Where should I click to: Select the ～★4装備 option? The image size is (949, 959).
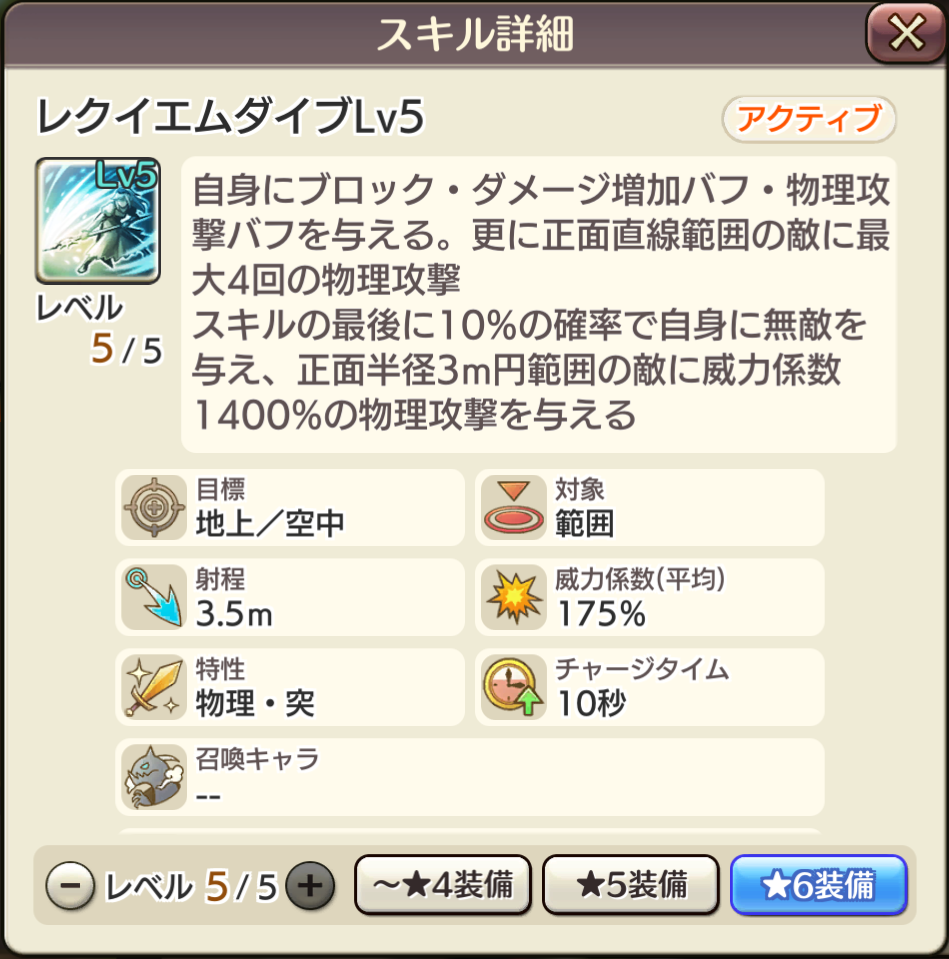[x=443, y=885]
